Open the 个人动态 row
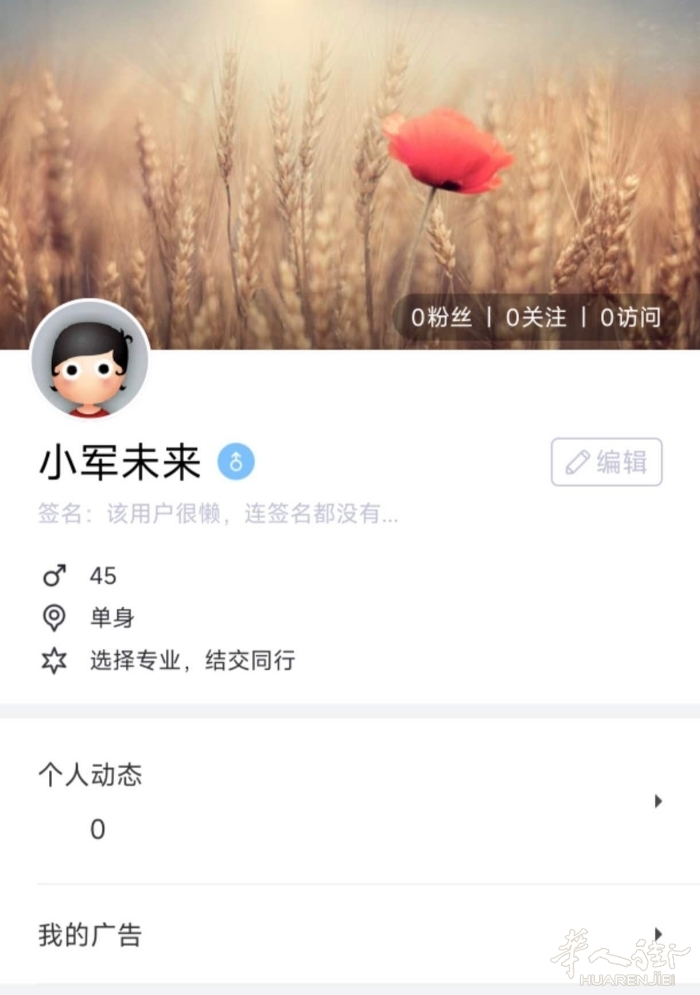The image size is (700, 995). (350, 800)
